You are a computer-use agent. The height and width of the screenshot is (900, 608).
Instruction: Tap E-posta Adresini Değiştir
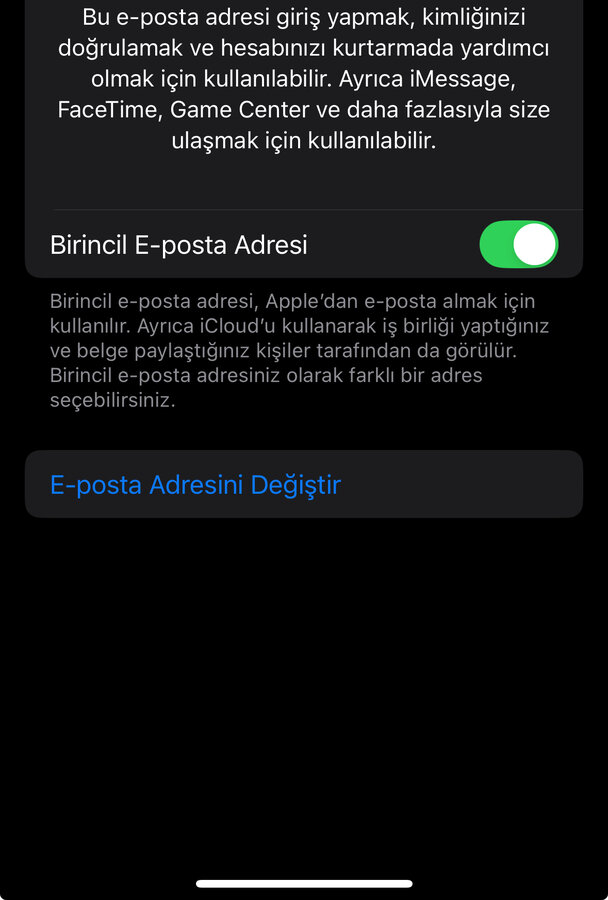(196, 485)
